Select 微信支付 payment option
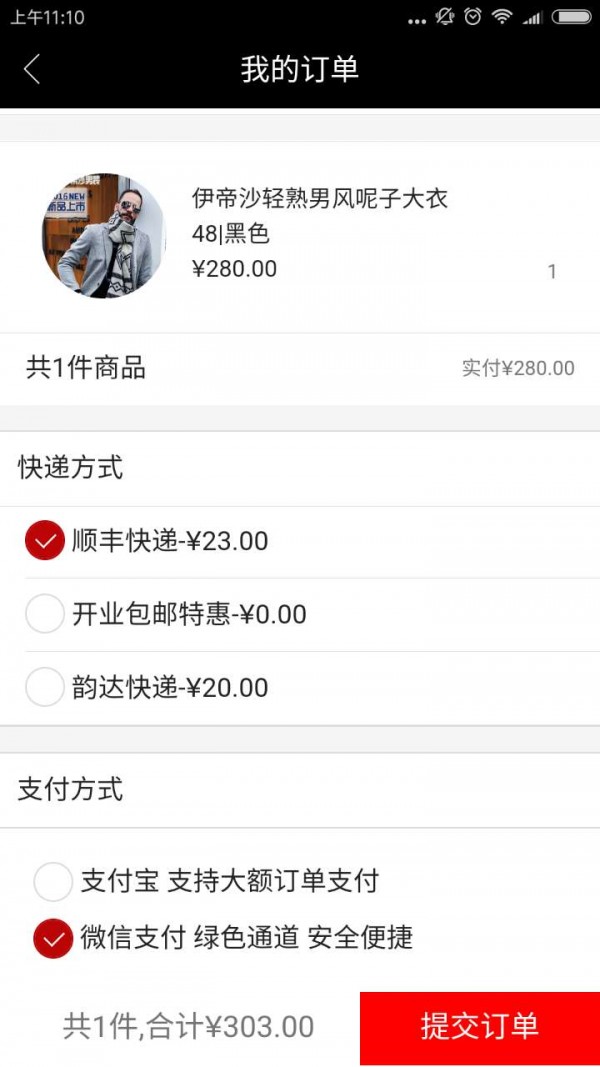The image size is (600, 1067). [x=53, y=938]
